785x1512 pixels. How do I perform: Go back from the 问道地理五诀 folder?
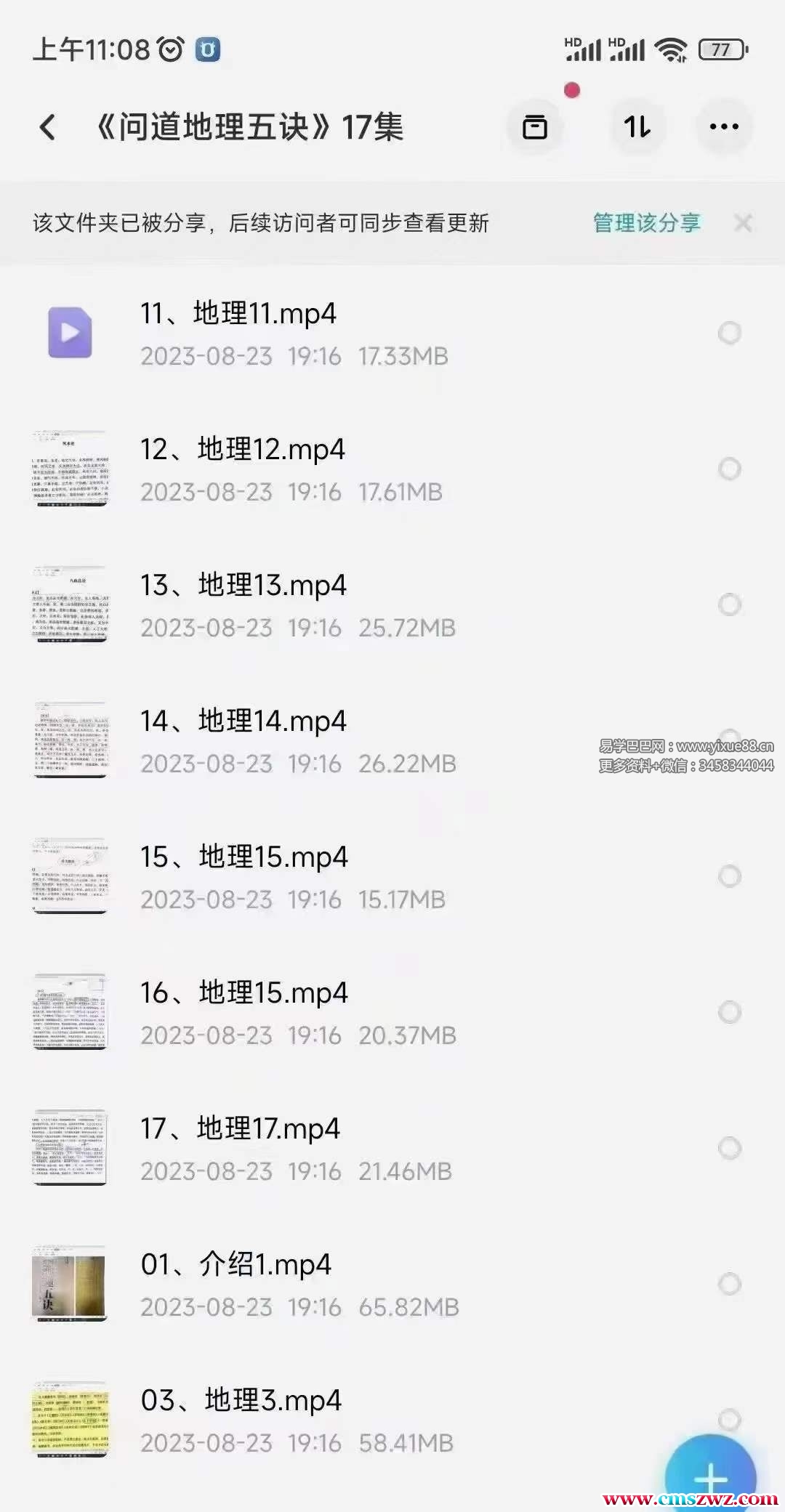tap(48, 127)
